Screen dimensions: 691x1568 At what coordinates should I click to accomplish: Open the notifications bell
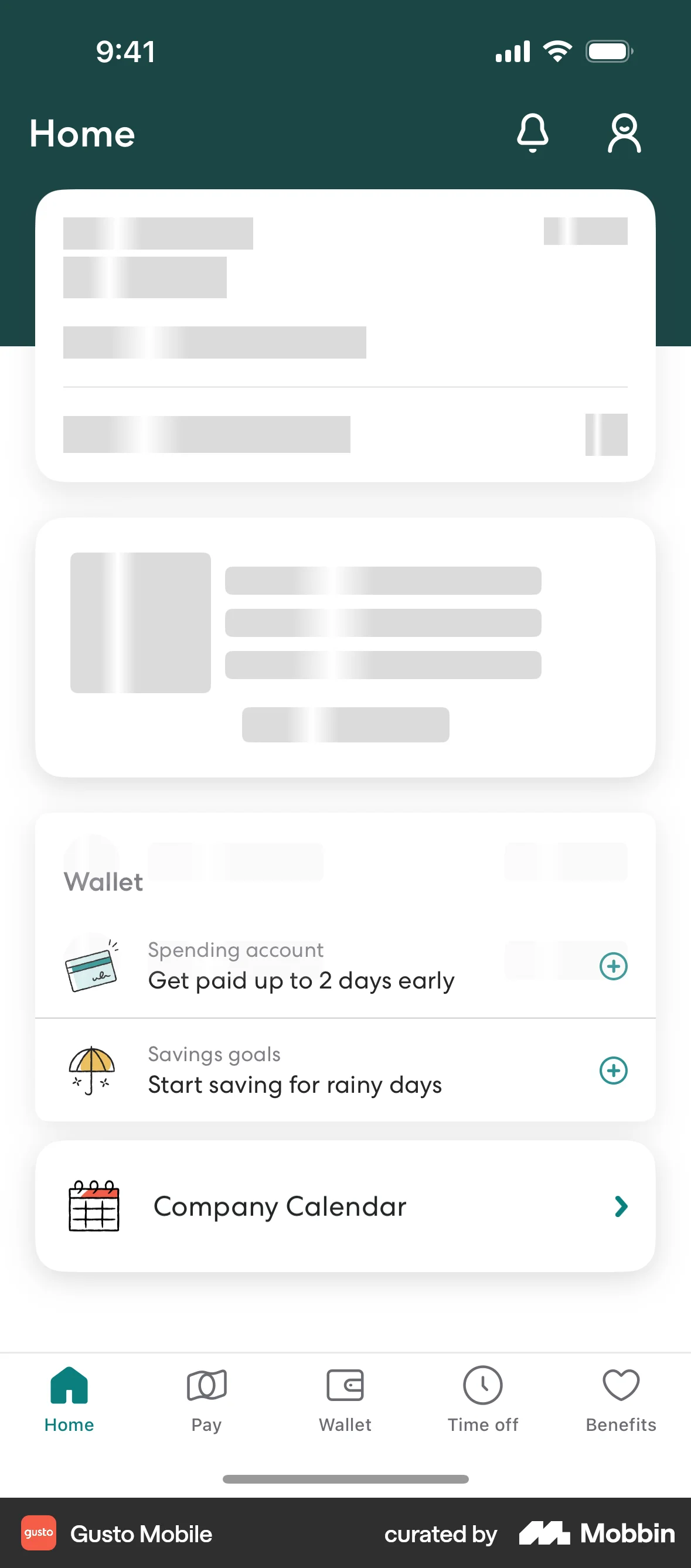(532, 132)
